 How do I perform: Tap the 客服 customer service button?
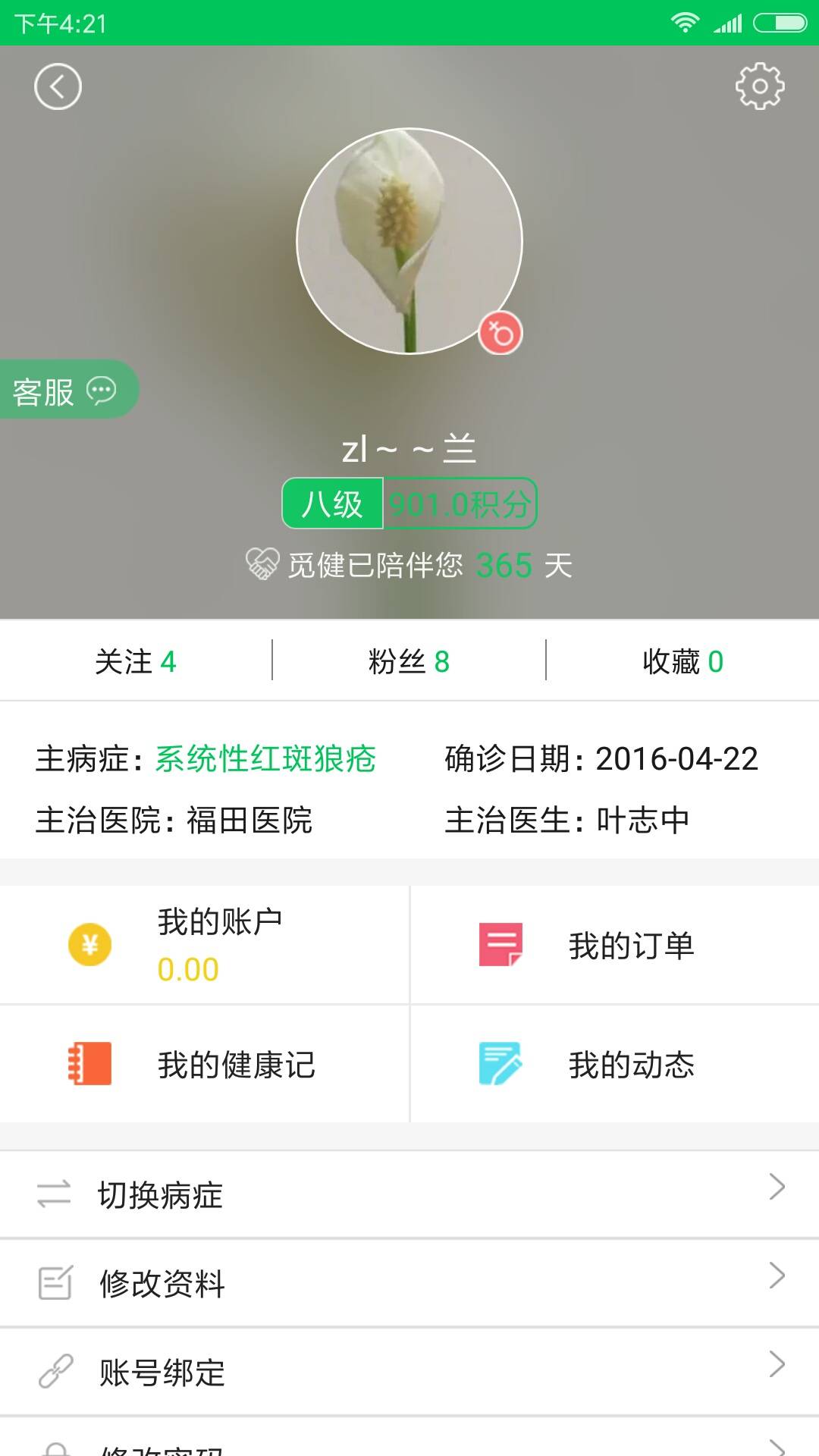[x=65, y=390]
